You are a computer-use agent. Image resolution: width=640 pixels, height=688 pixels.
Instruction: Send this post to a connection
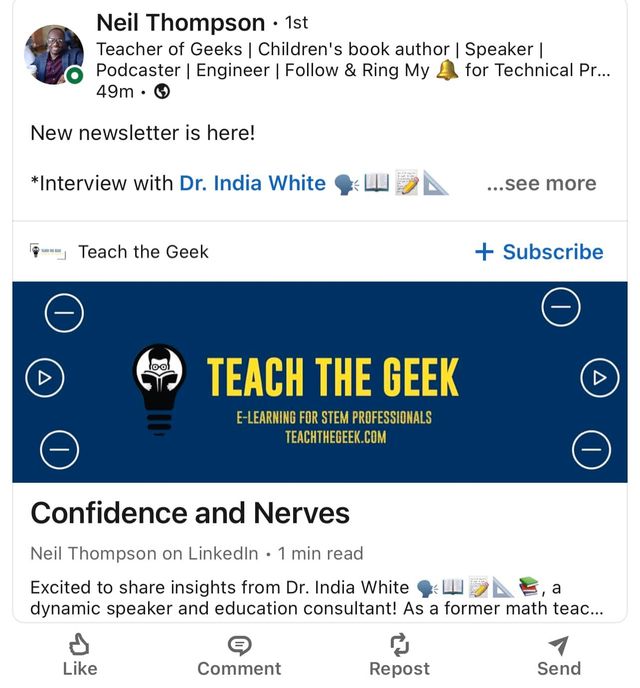[558, 655]
